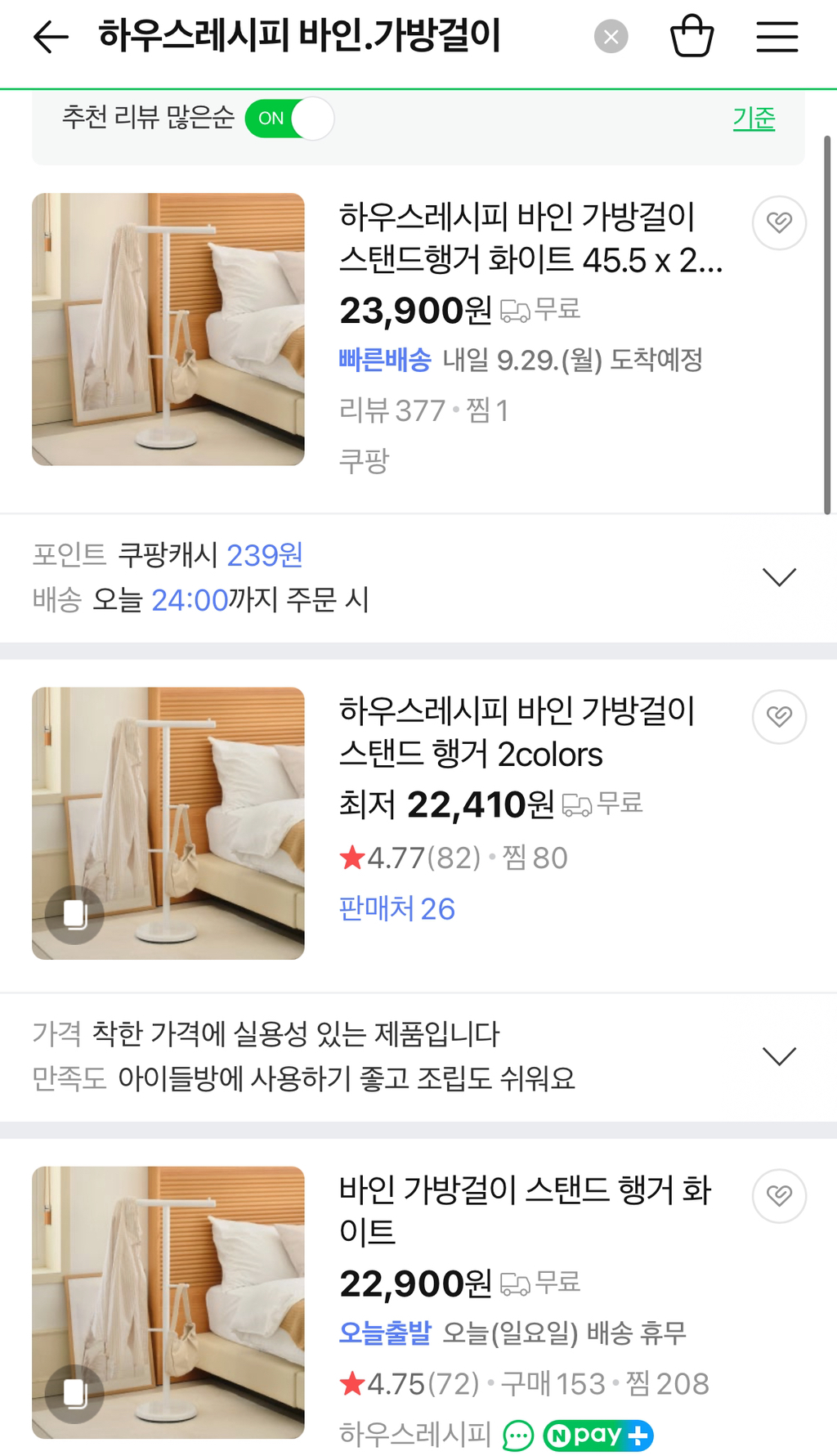
Task: Open the 판매처 26 seller list link
Action: (397, 908)
